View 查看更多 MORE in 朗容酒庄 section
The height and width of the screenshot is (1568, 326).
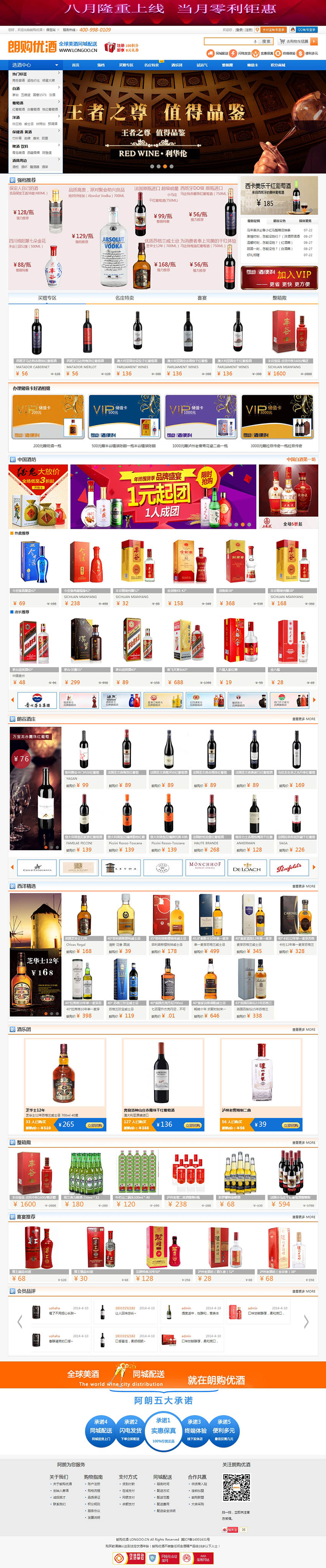(x=303, y=719)
